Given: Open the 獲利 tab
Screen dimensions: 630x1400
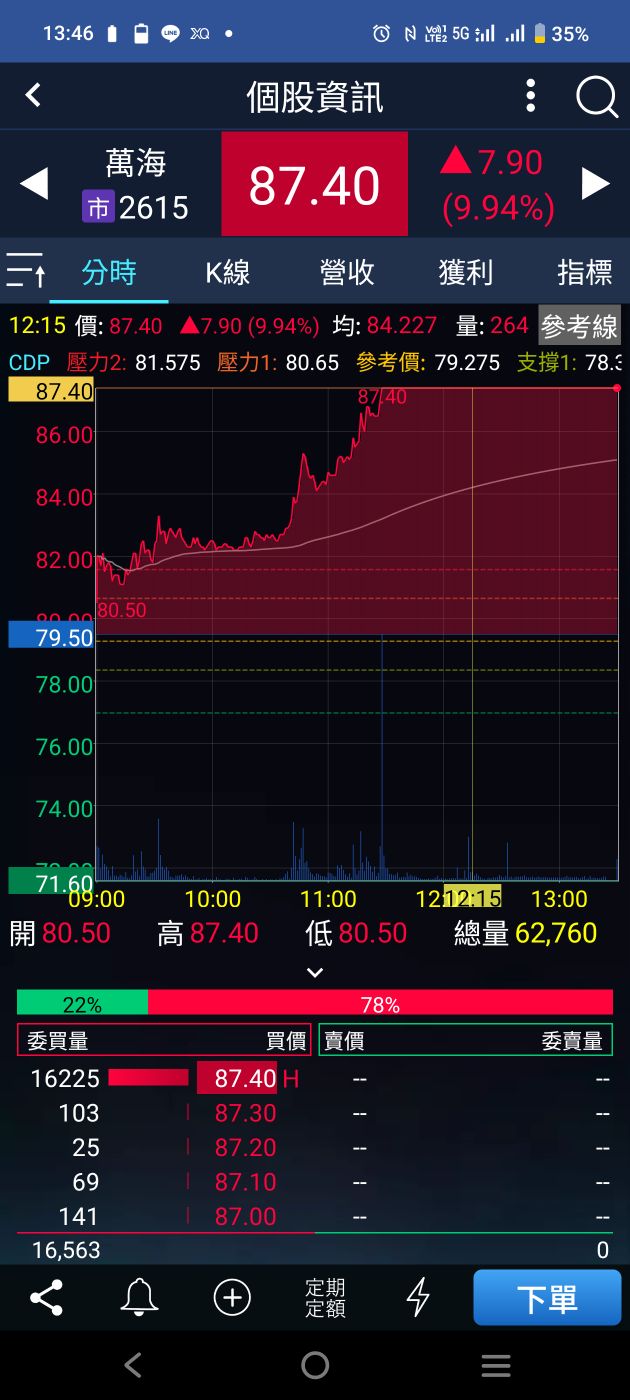Looking at the screenshot, I should pyautogui.click(x=465, y=272).
